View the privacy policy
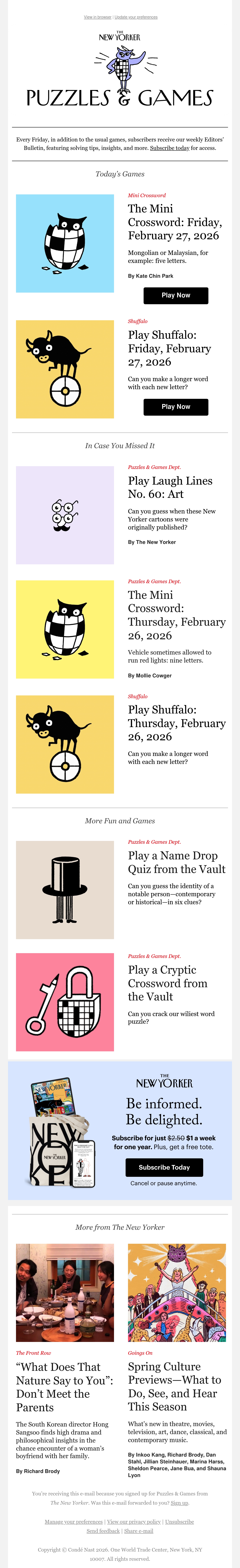This screenshot has height=1568, width=240. pyautogui.click(x=134, y=1522)
